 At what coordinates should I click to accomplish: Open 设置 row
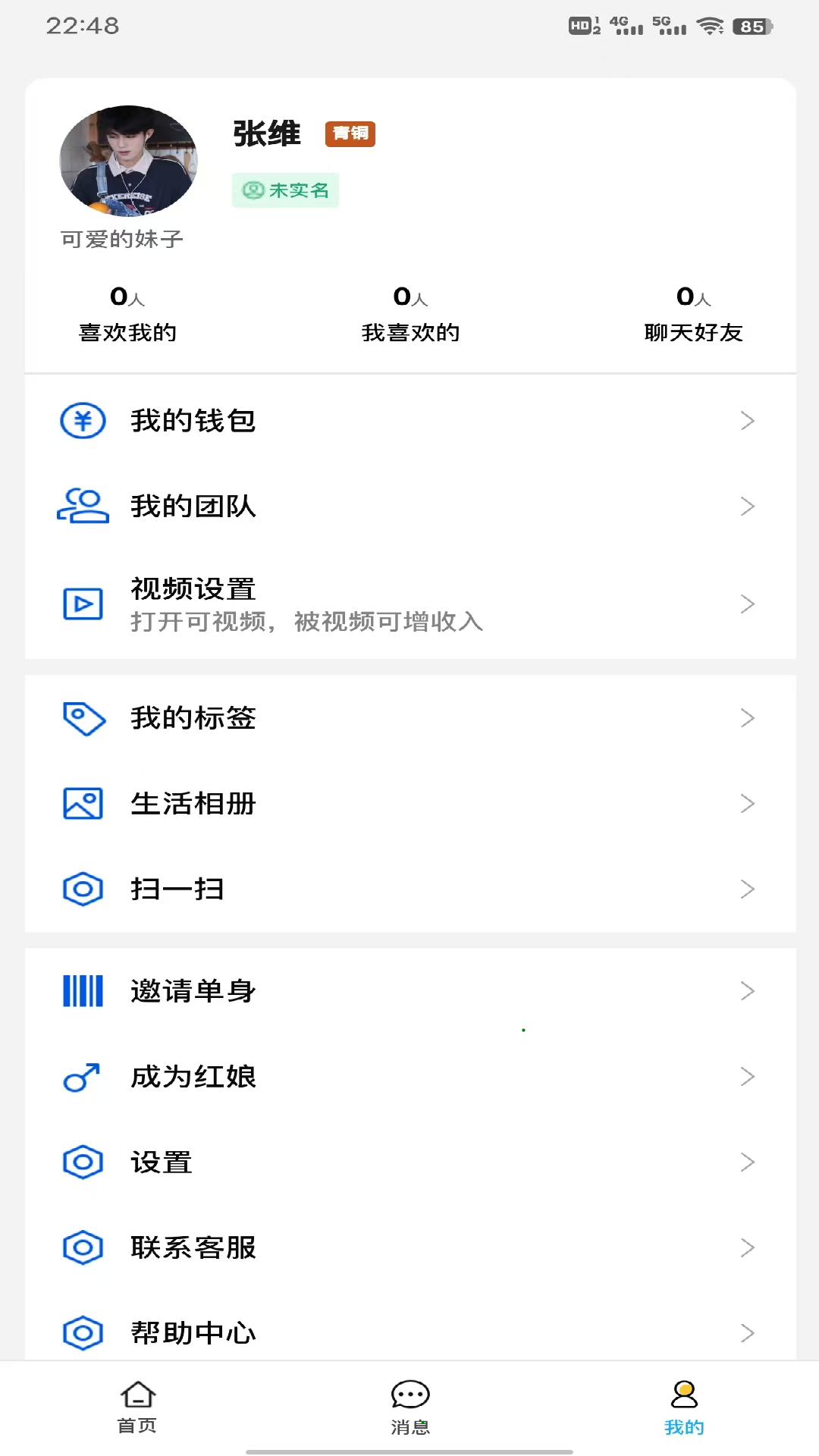[x=409, y=1163]
